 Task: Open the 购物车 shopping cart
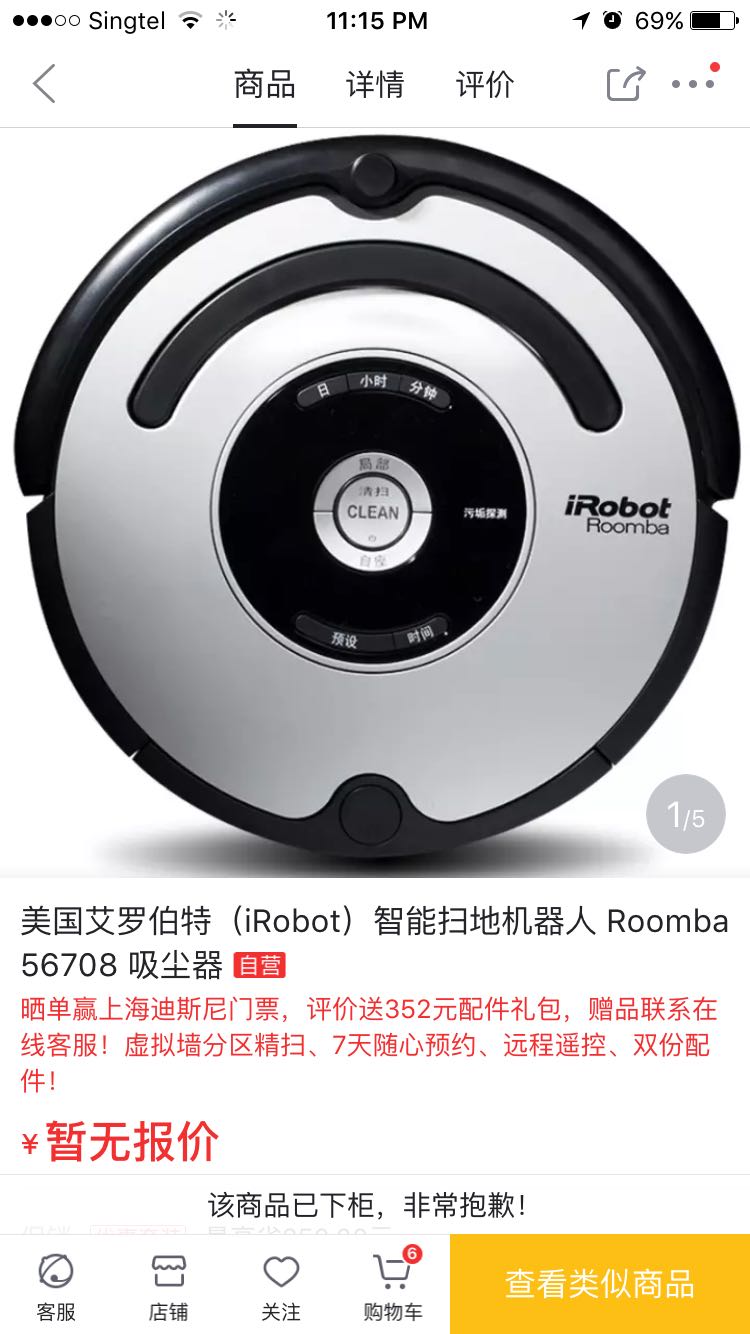(x=393, y=1286)
